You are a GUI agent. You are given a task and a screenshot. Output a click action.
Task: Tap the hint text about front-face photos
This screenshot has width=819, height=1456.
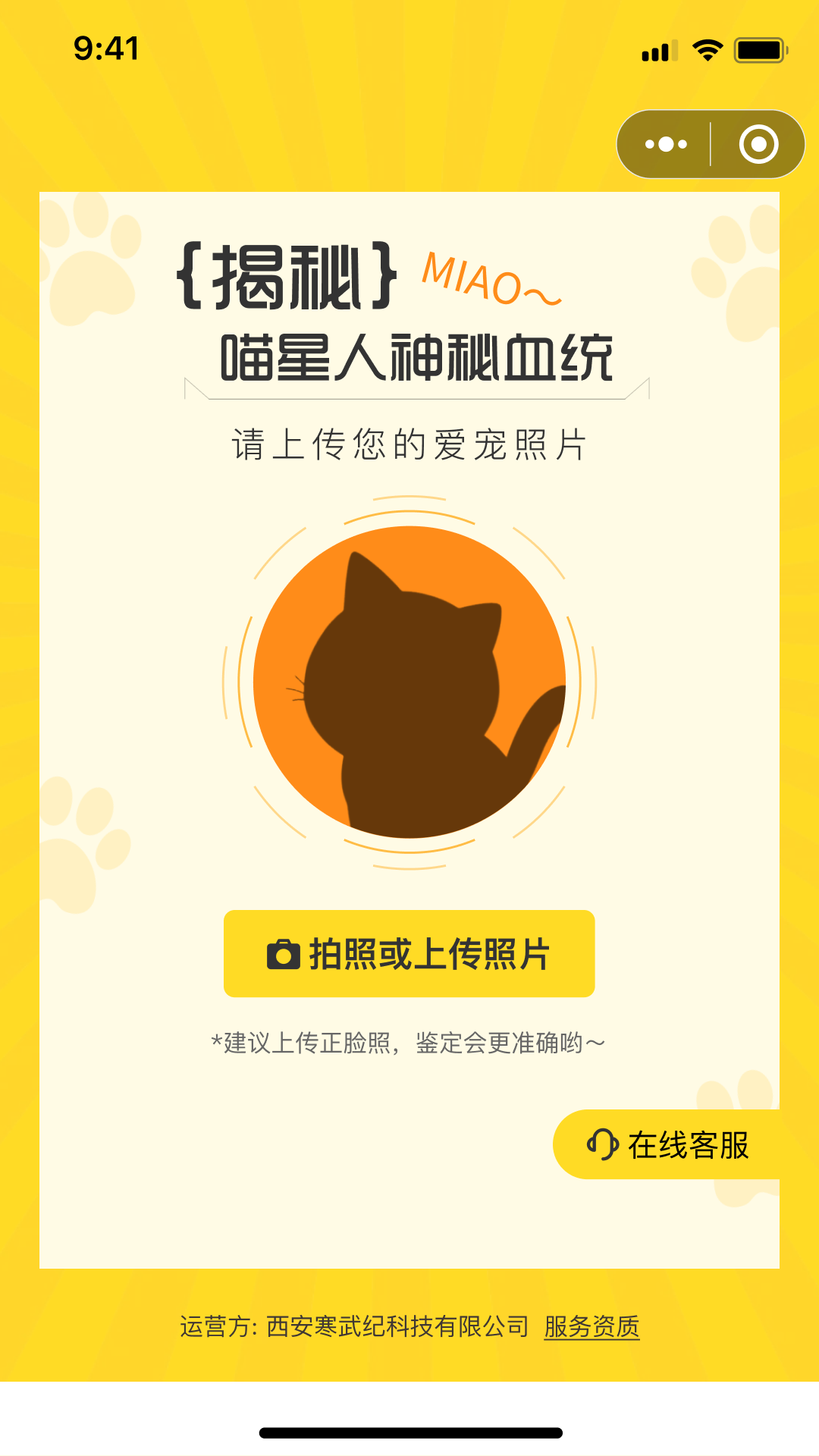click(409, 1044)
